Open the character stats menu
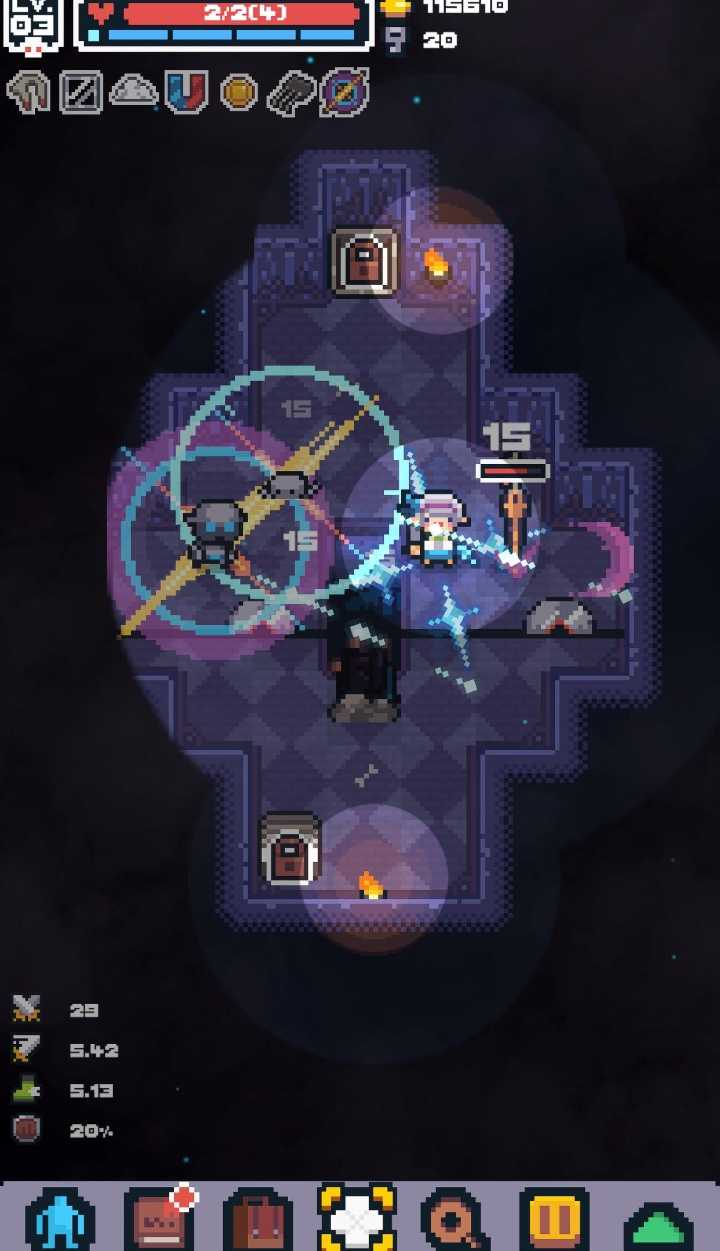720x1251 pixels. (60, 1218)
